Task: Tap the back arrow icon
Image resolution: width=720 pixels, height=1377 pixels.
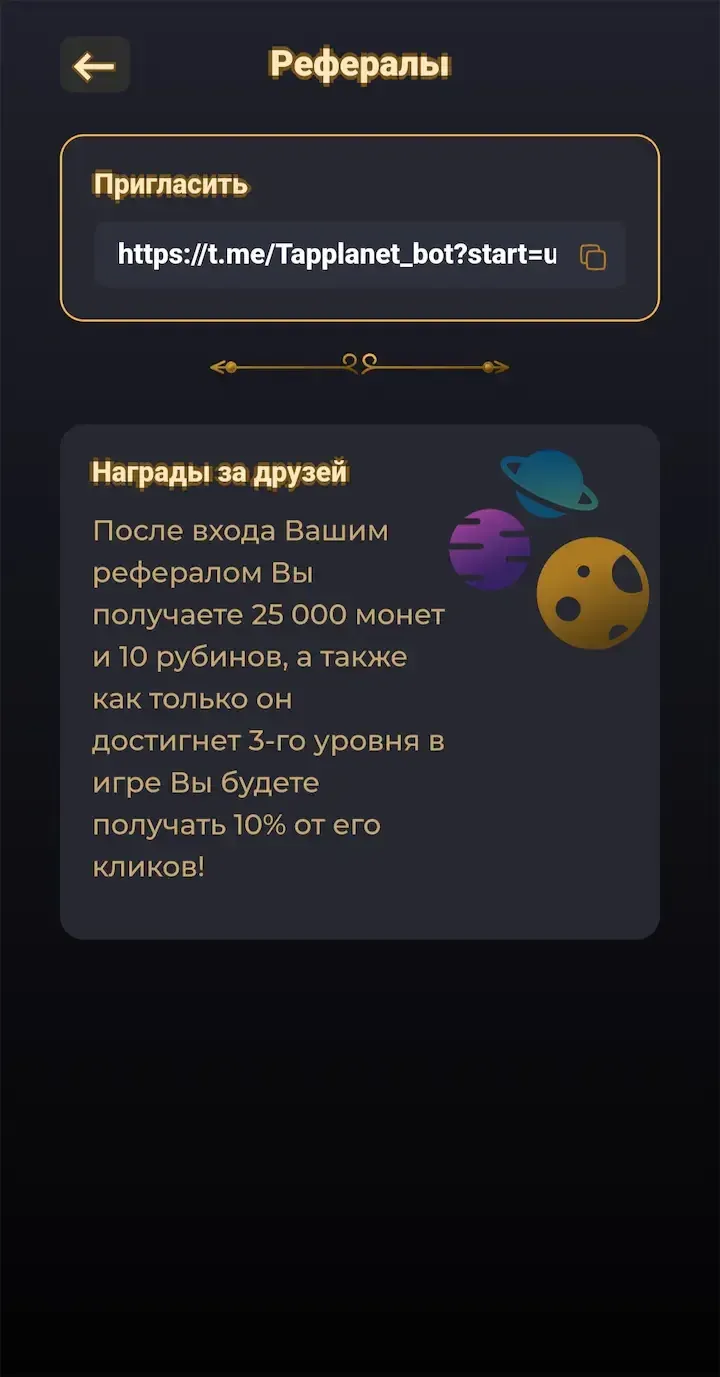Action: point(94,64)
